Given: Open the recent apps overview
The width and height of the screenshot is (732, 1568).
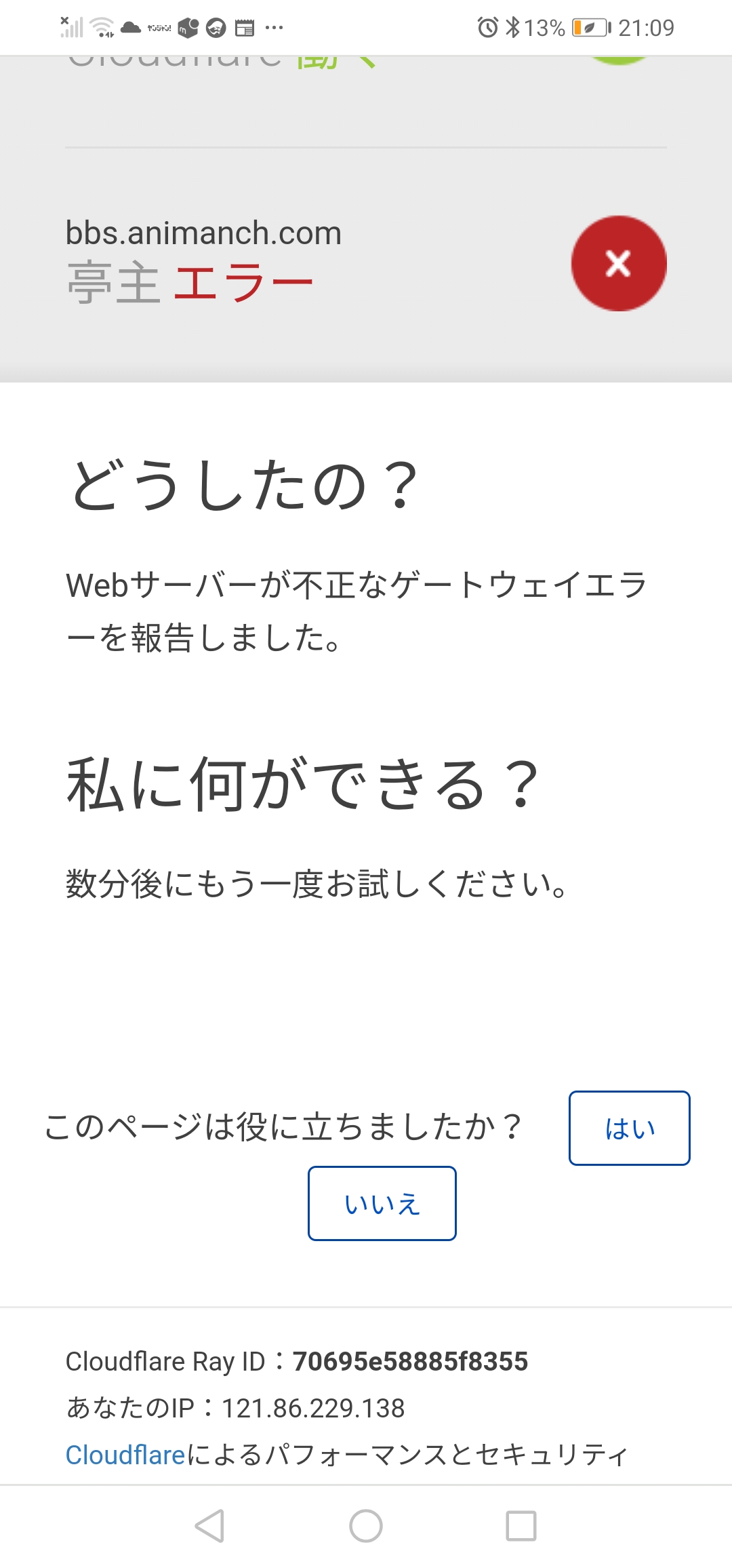Looking at the screenshot, I should 521,1526.
